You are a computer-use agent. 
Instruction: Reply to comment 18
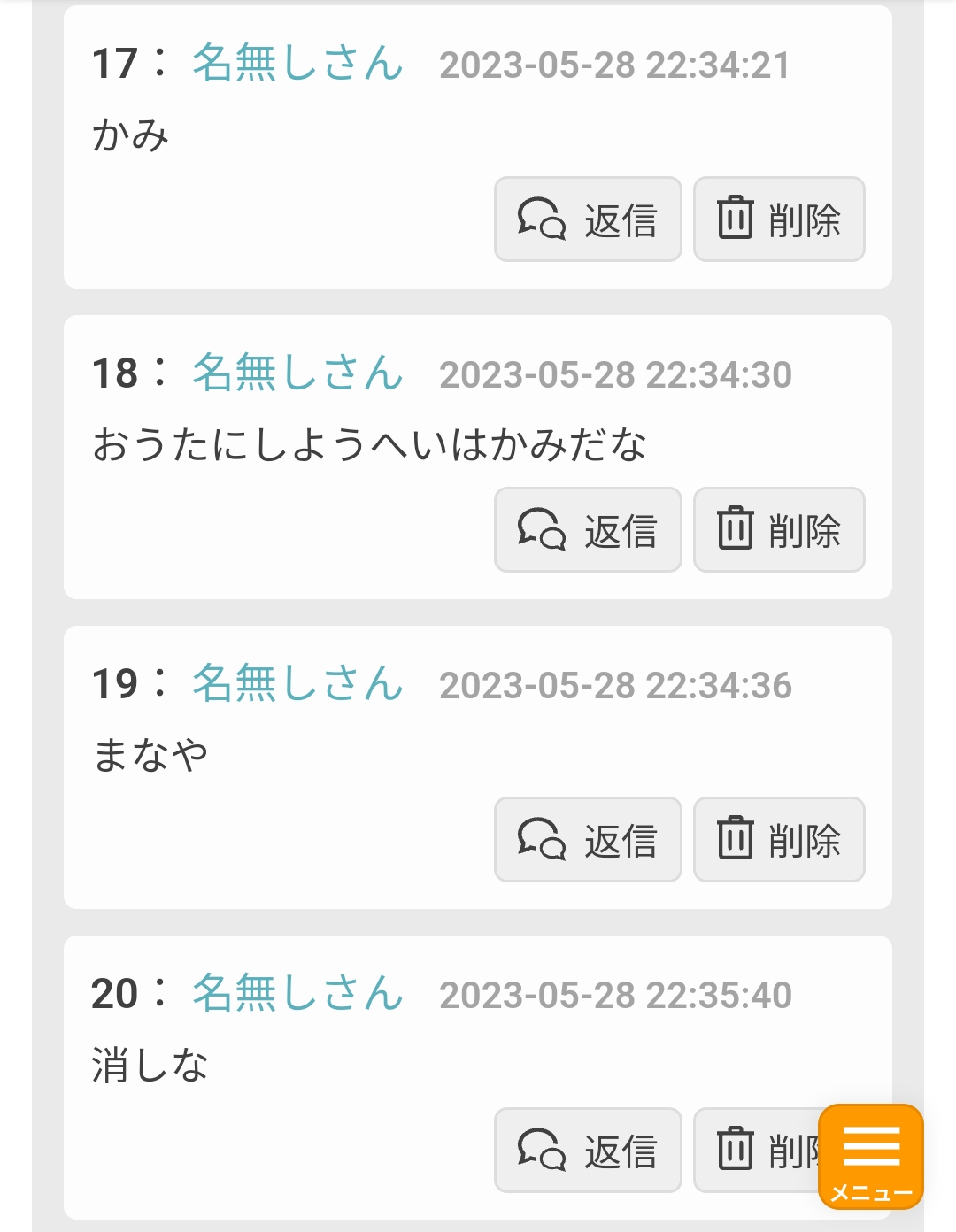(588, 530)
